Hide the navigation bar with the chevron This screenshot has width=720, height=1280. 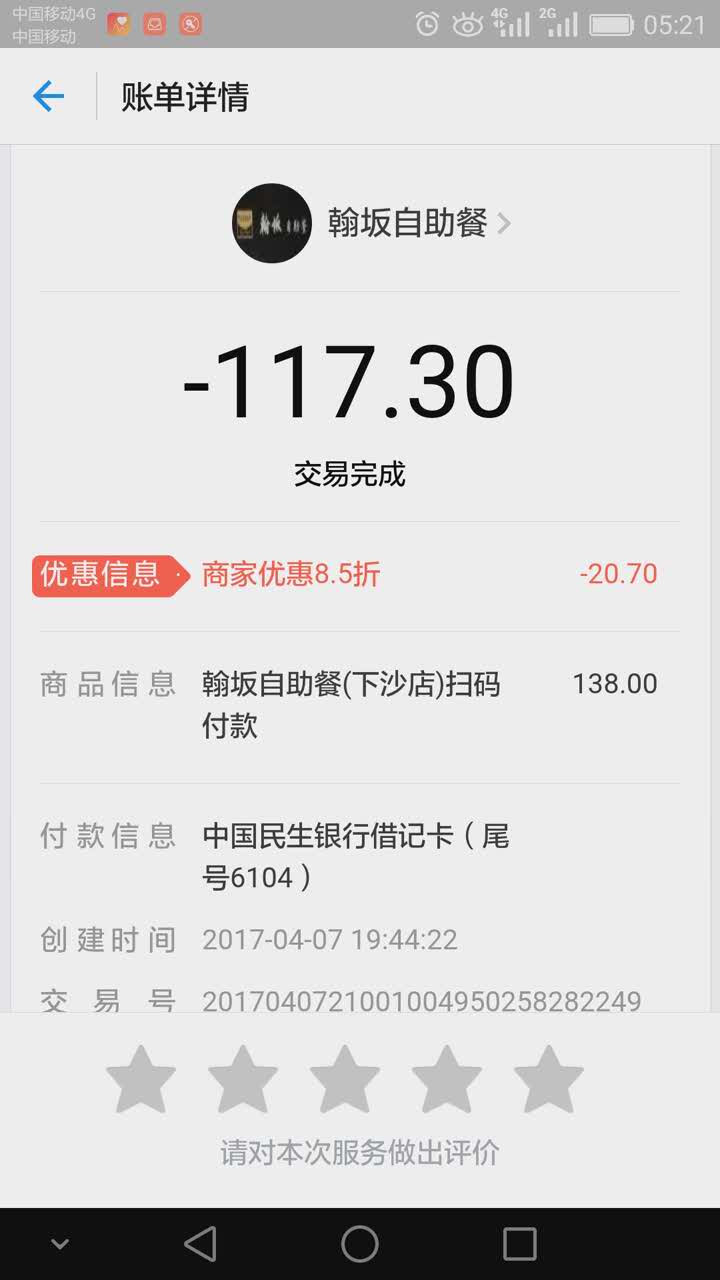(60, 1245)
